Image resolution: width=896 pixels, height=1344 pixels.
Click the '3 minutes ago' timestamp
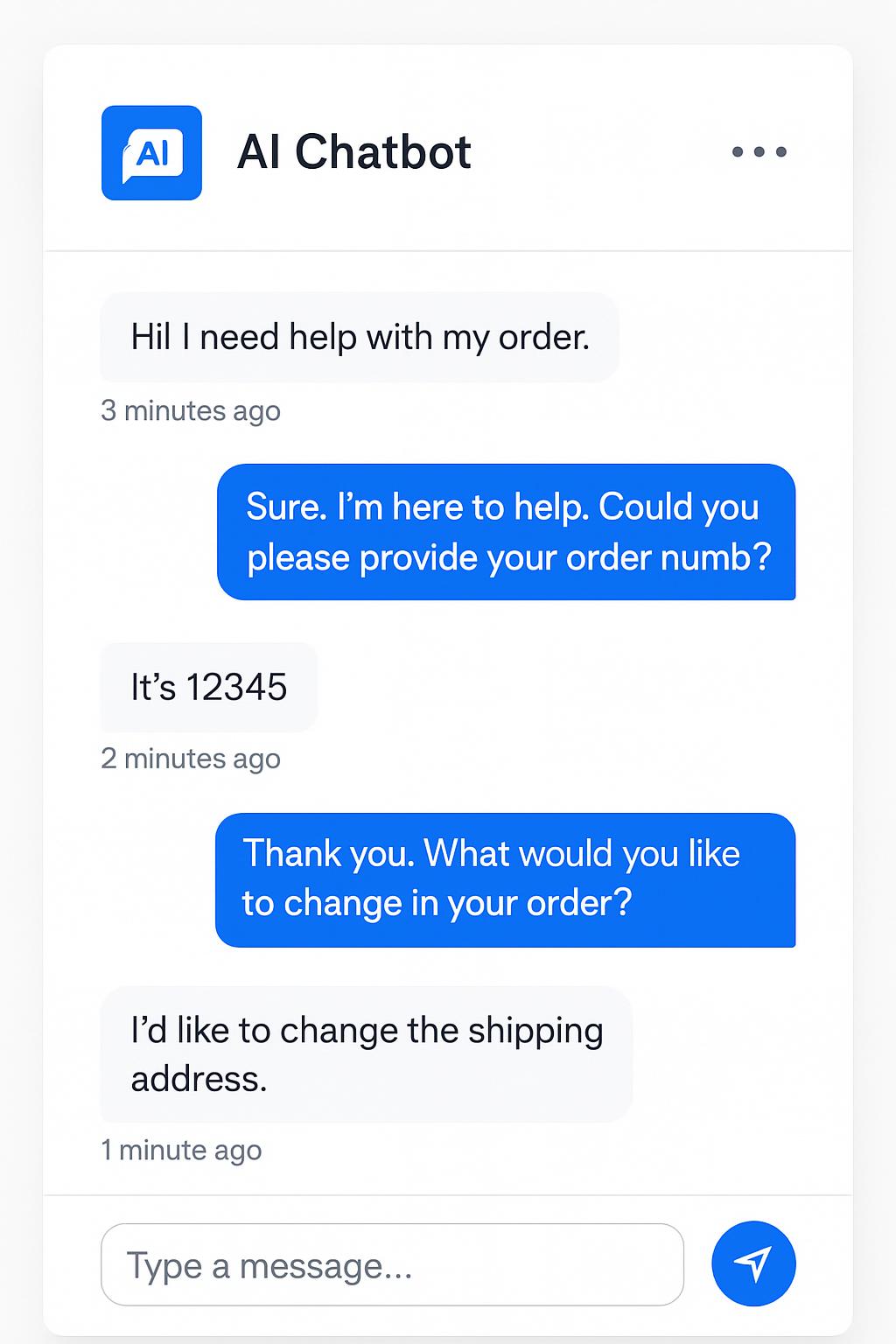[x=191, y=410]
